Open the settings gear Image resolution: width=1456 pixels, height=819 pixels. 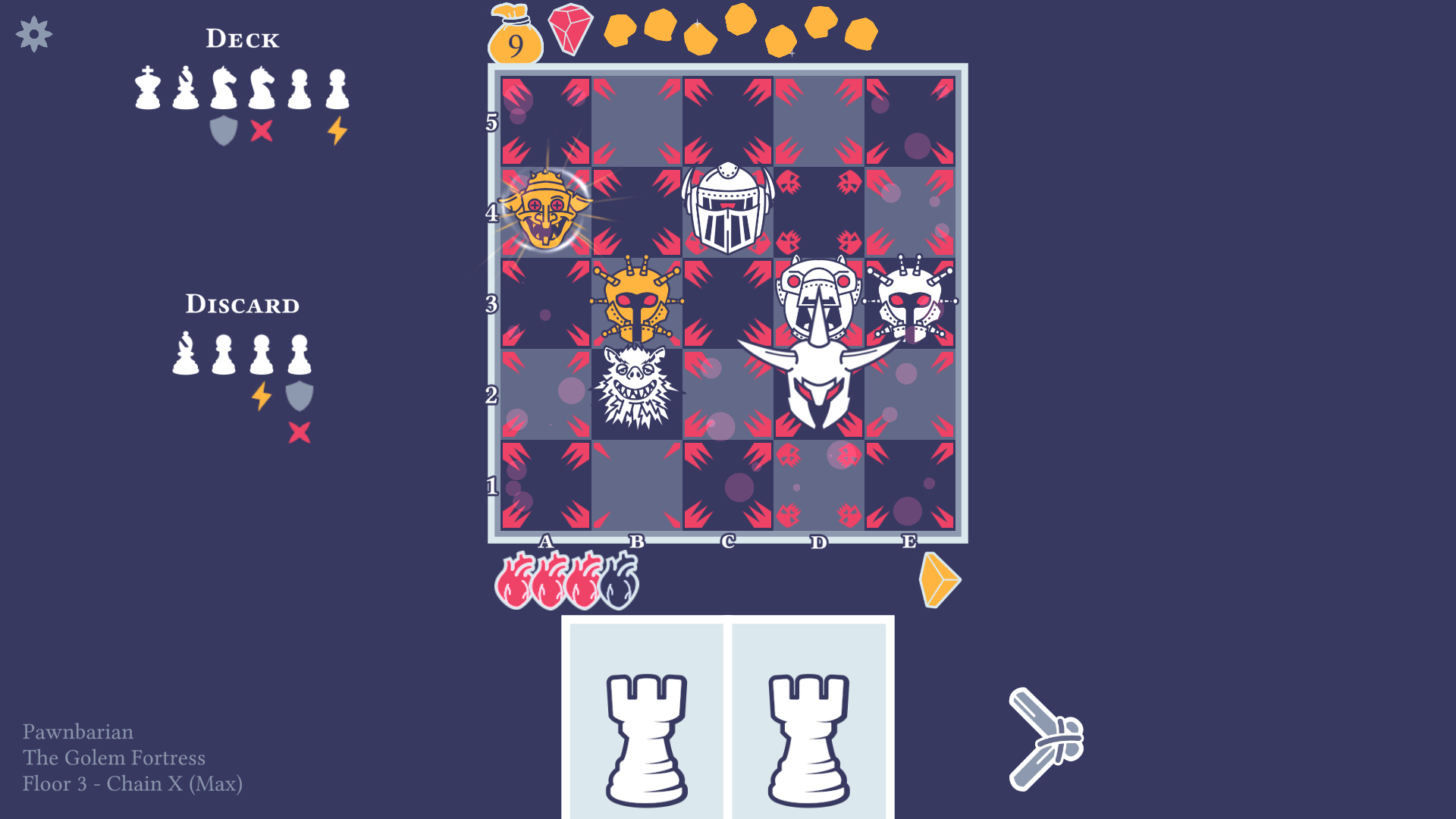34,34
